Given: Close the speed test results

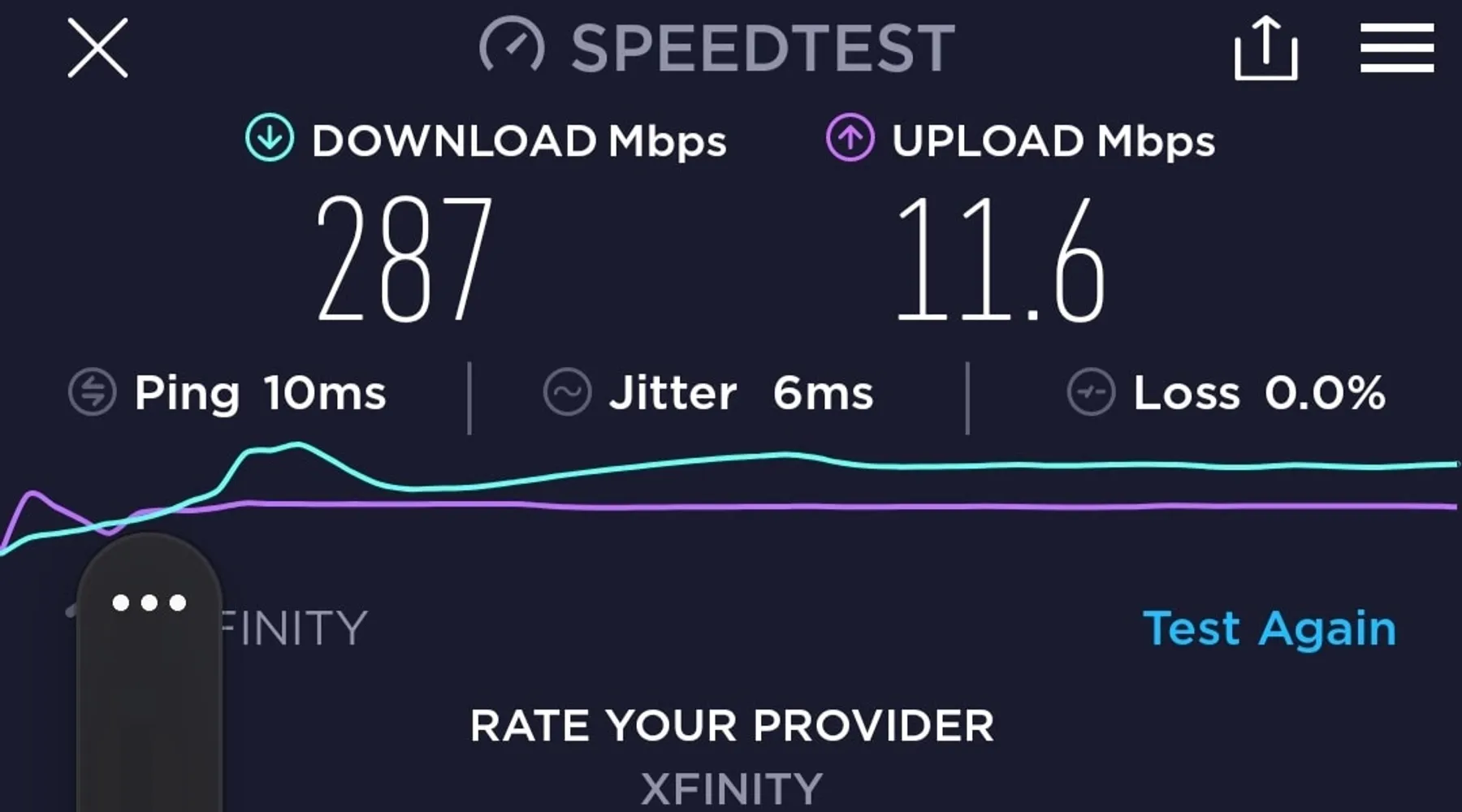Looking at the screenshot, I should tap(97, 49).
